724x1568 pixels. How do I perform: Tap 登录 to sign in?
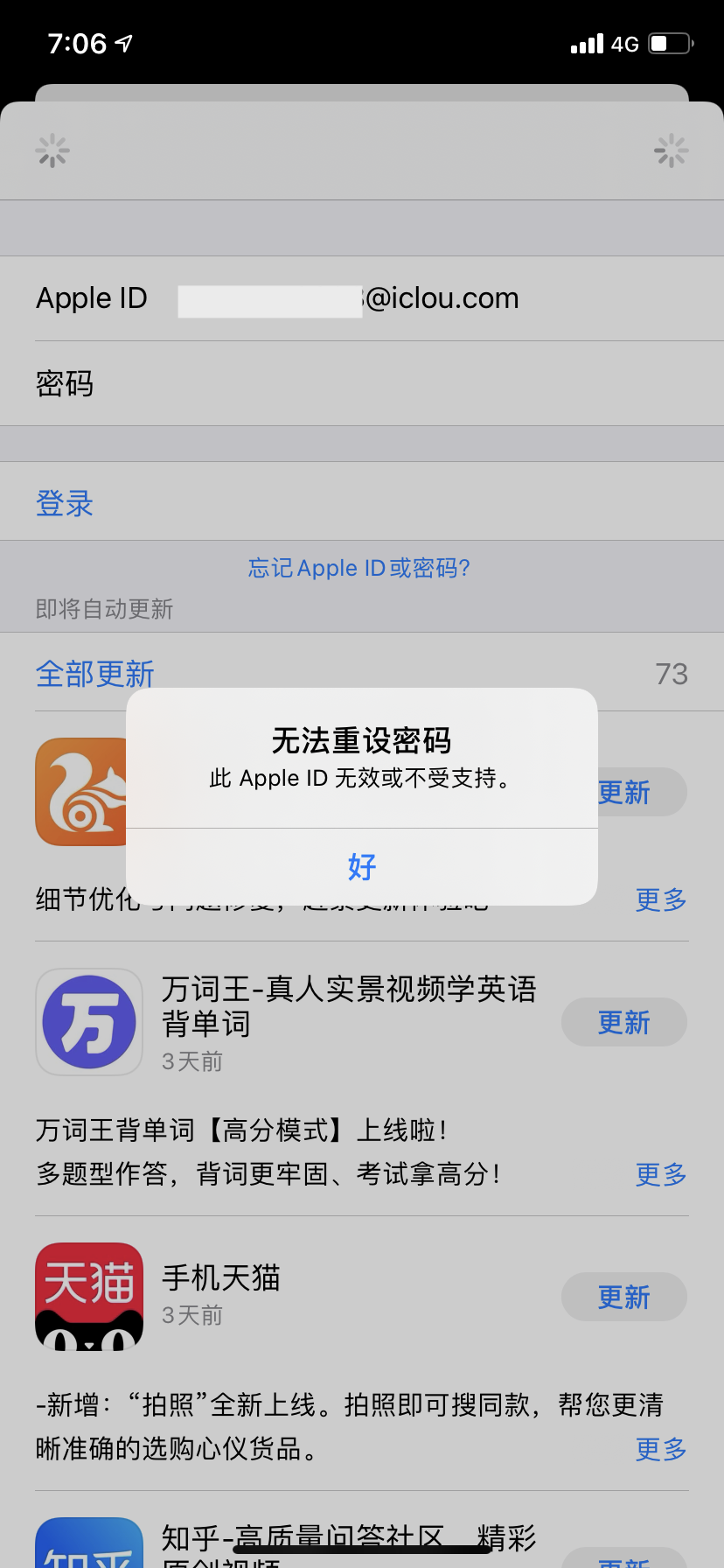coord(65,503)
